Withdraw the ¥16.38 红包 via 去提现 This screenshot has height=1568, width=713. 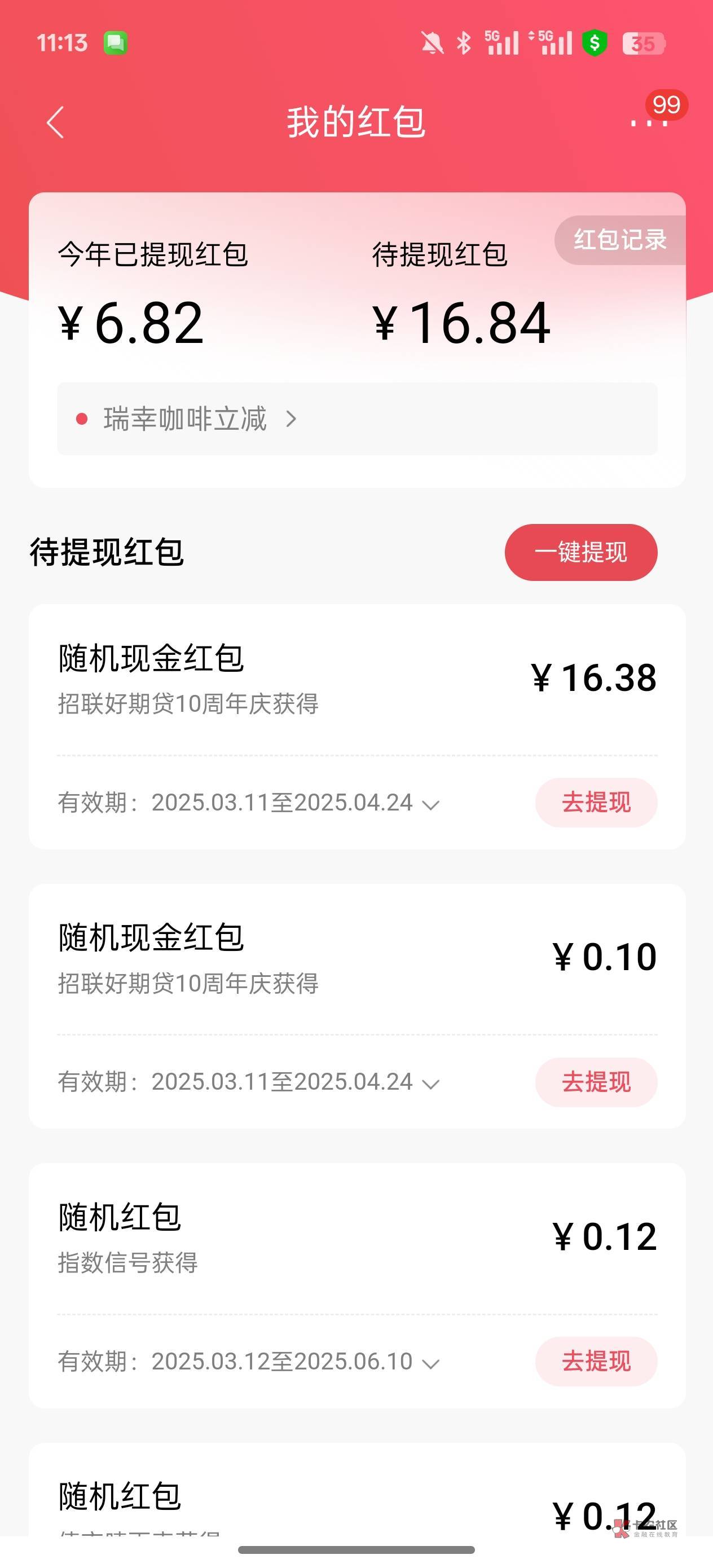596,802
